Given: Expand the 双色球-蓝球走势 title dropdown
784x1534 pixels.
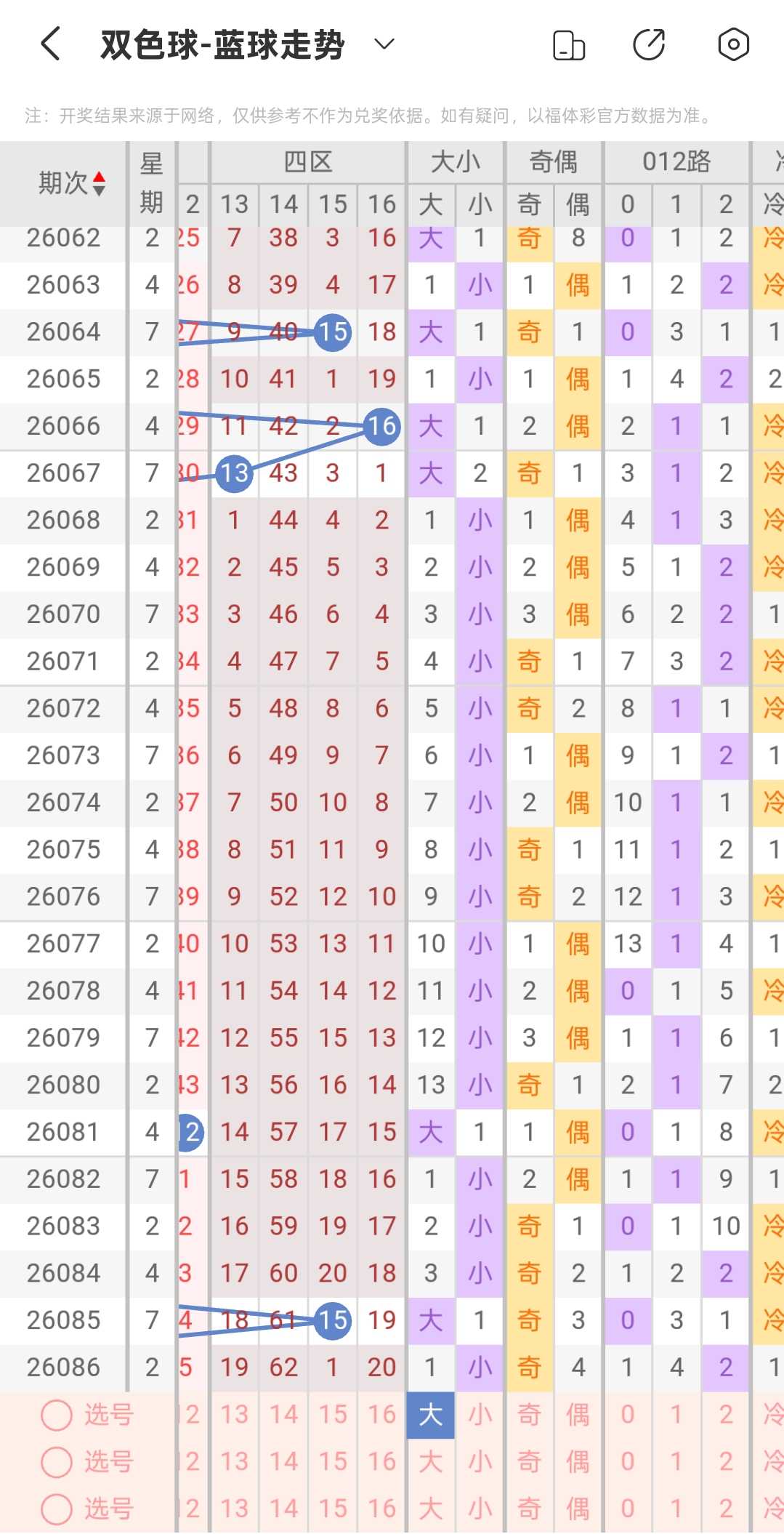Looking at the screenshot, I should point(384,44).
